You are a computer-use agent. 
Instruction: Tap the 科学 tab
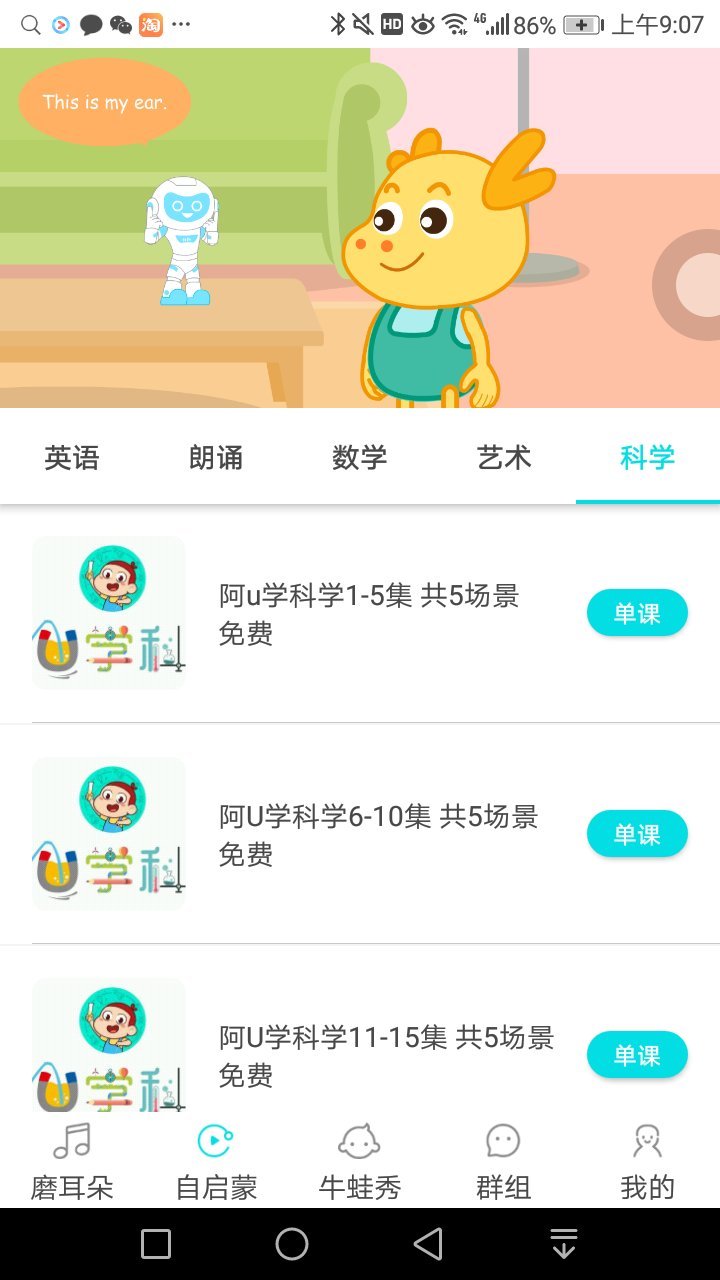(x=647, y=458)
